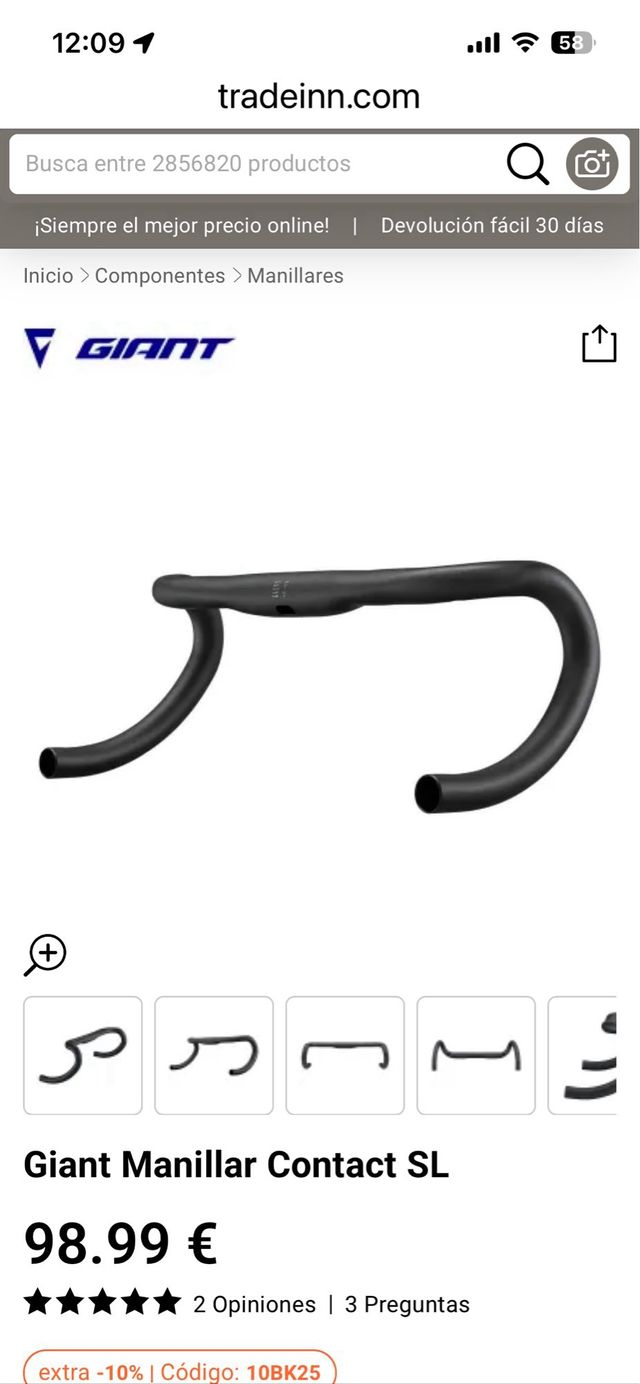Go to Inicio breadcrumb
This screenshot has height=1384, width=640.
(48, 276)
